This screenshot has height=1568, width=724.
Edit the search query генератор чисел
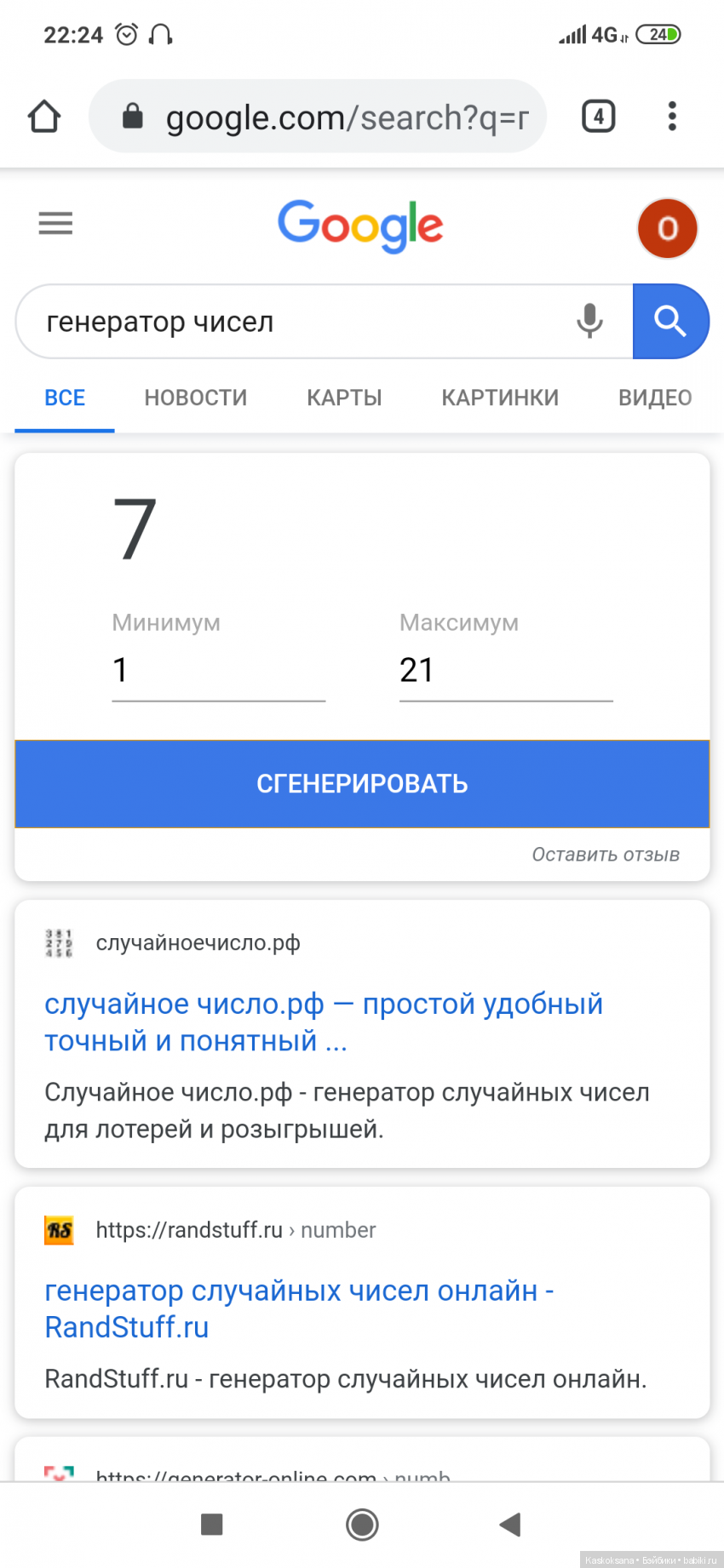pyautogui.click(x=290, y=322)
